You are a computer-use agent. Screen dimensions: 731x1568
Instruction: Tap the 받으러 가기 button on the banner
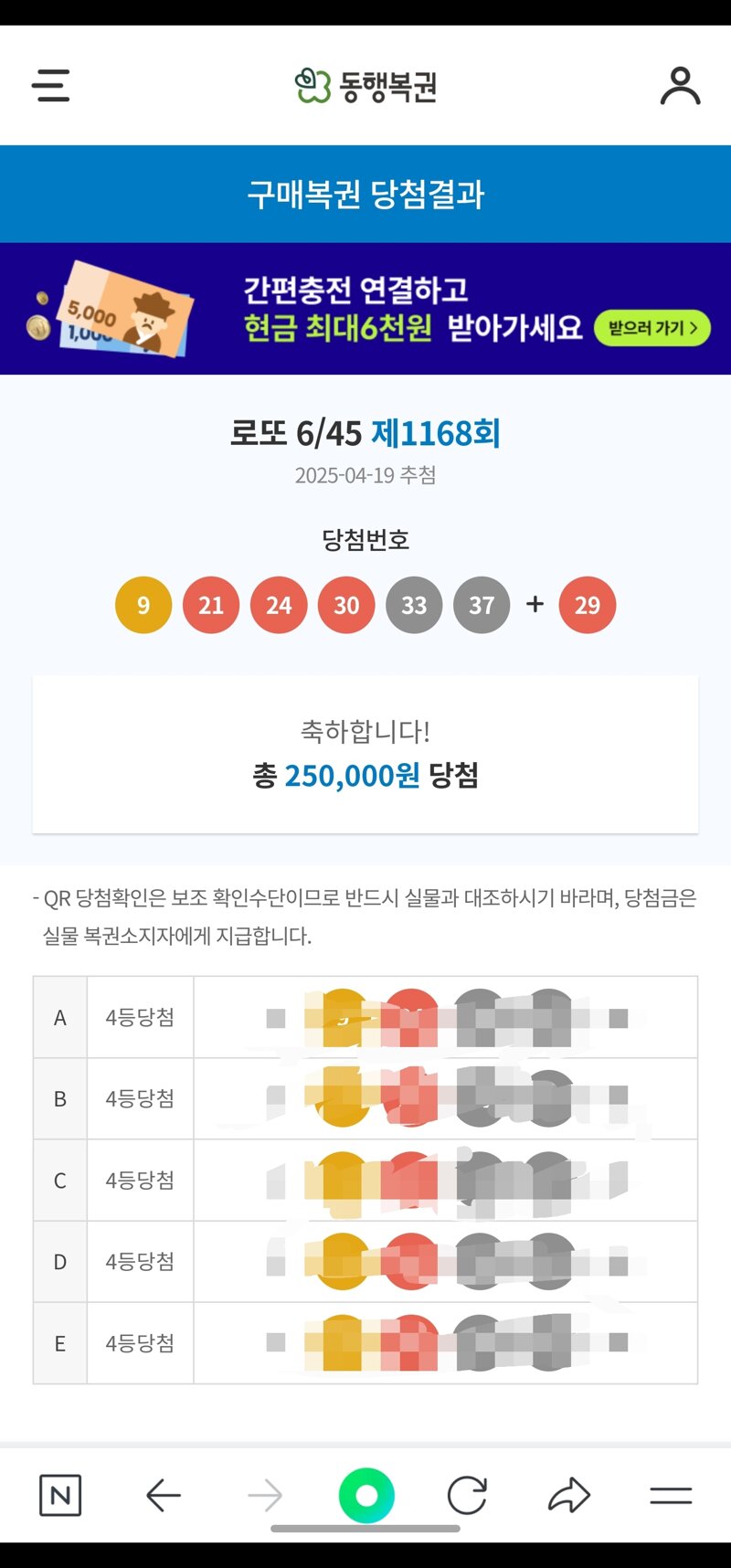[652, 327]
